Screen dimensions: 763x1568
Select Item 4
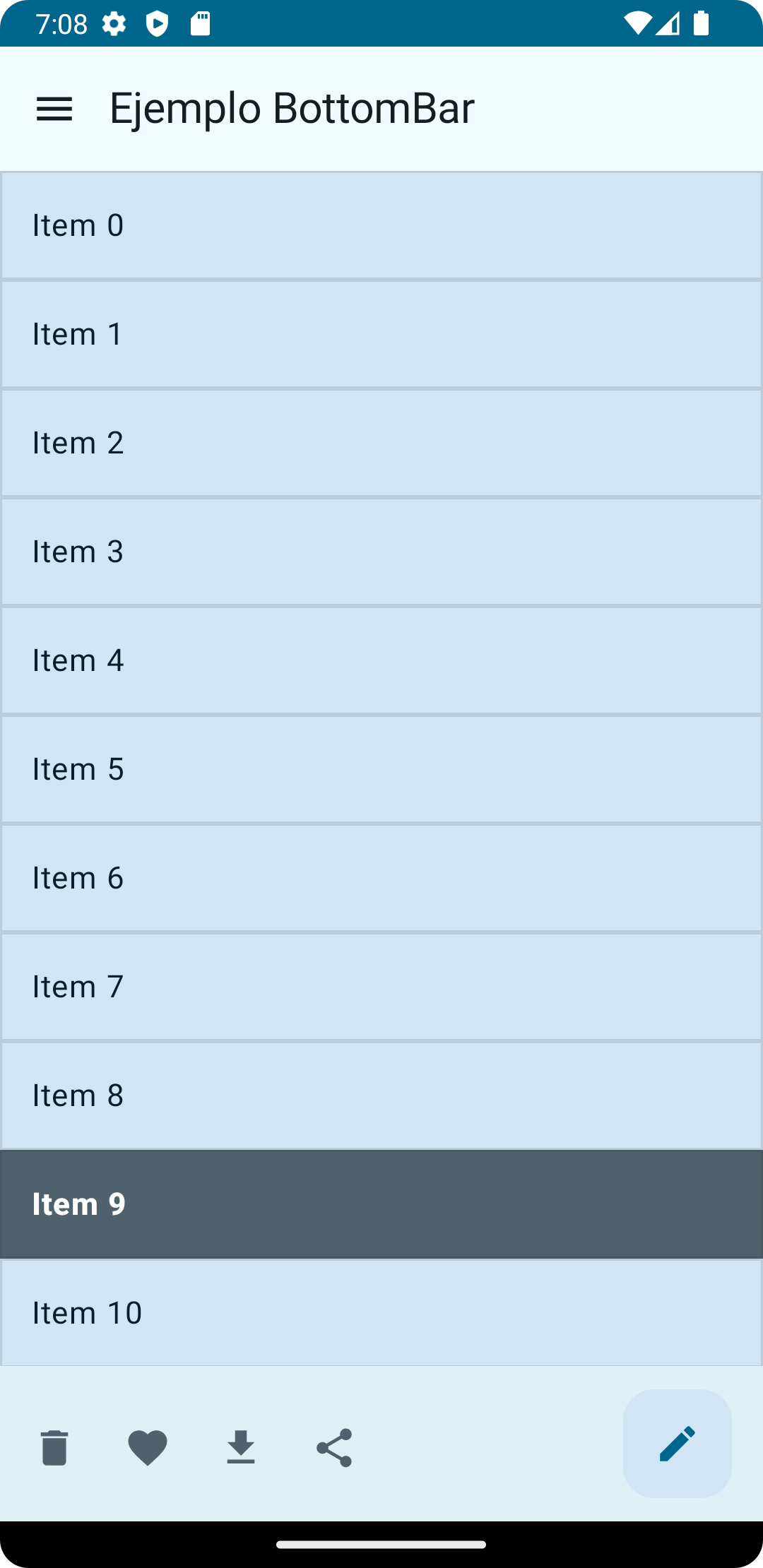tap(381, 660)
